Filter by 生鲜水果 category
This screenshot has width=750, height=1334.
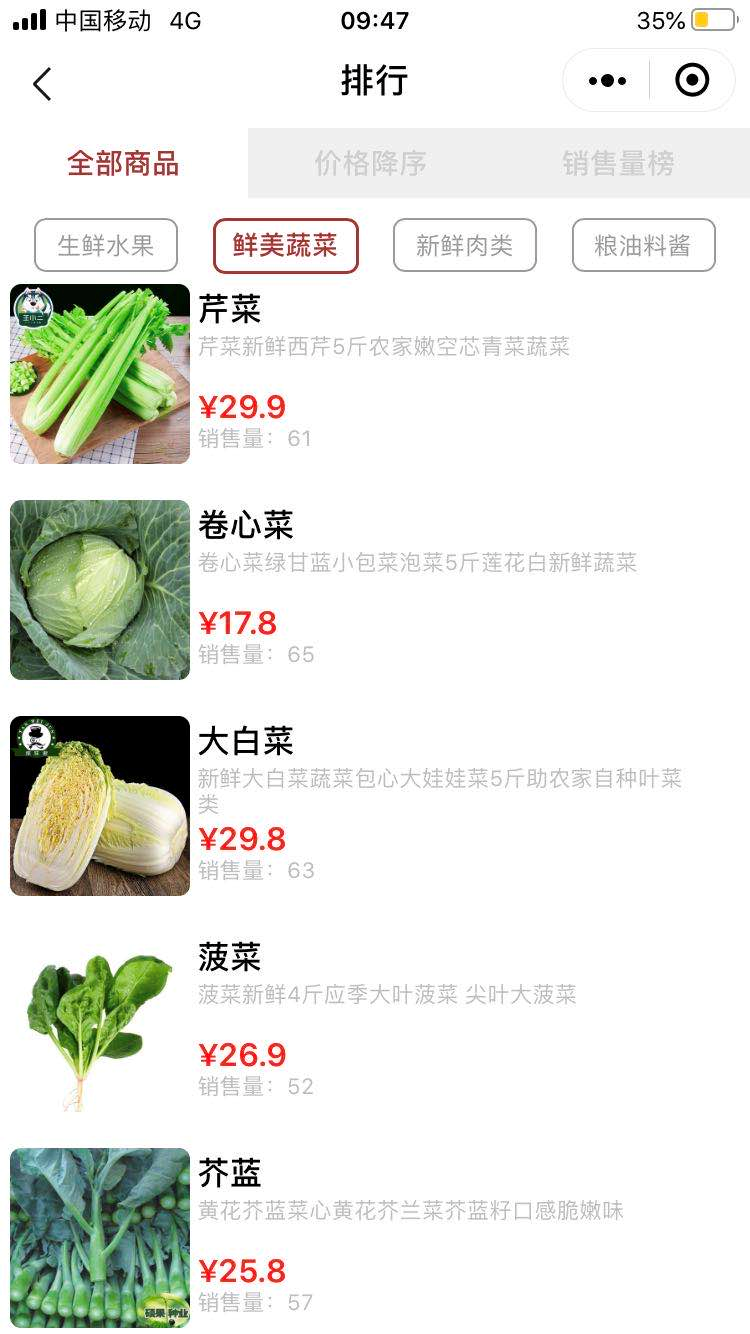[x=106, y=245]
